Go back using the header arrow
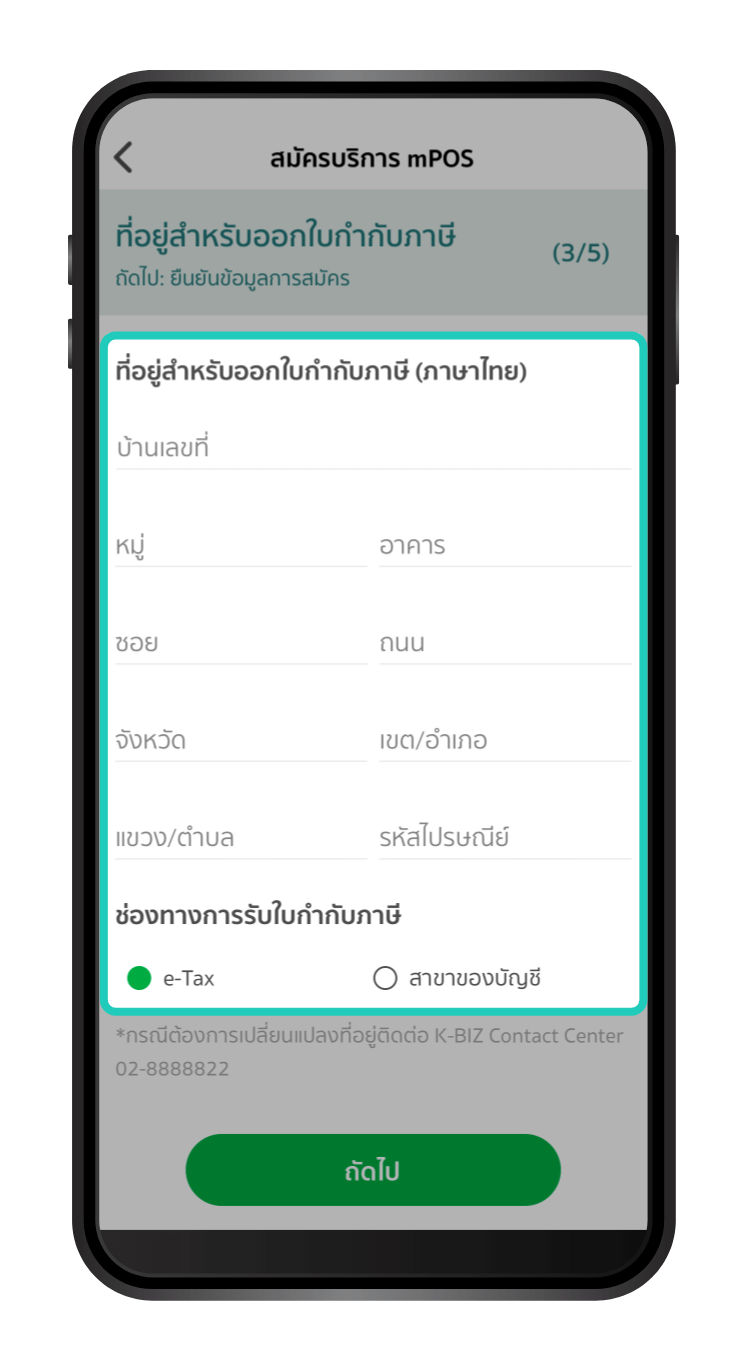Viewport: 748px width, 1370px height. pos(123,158)
